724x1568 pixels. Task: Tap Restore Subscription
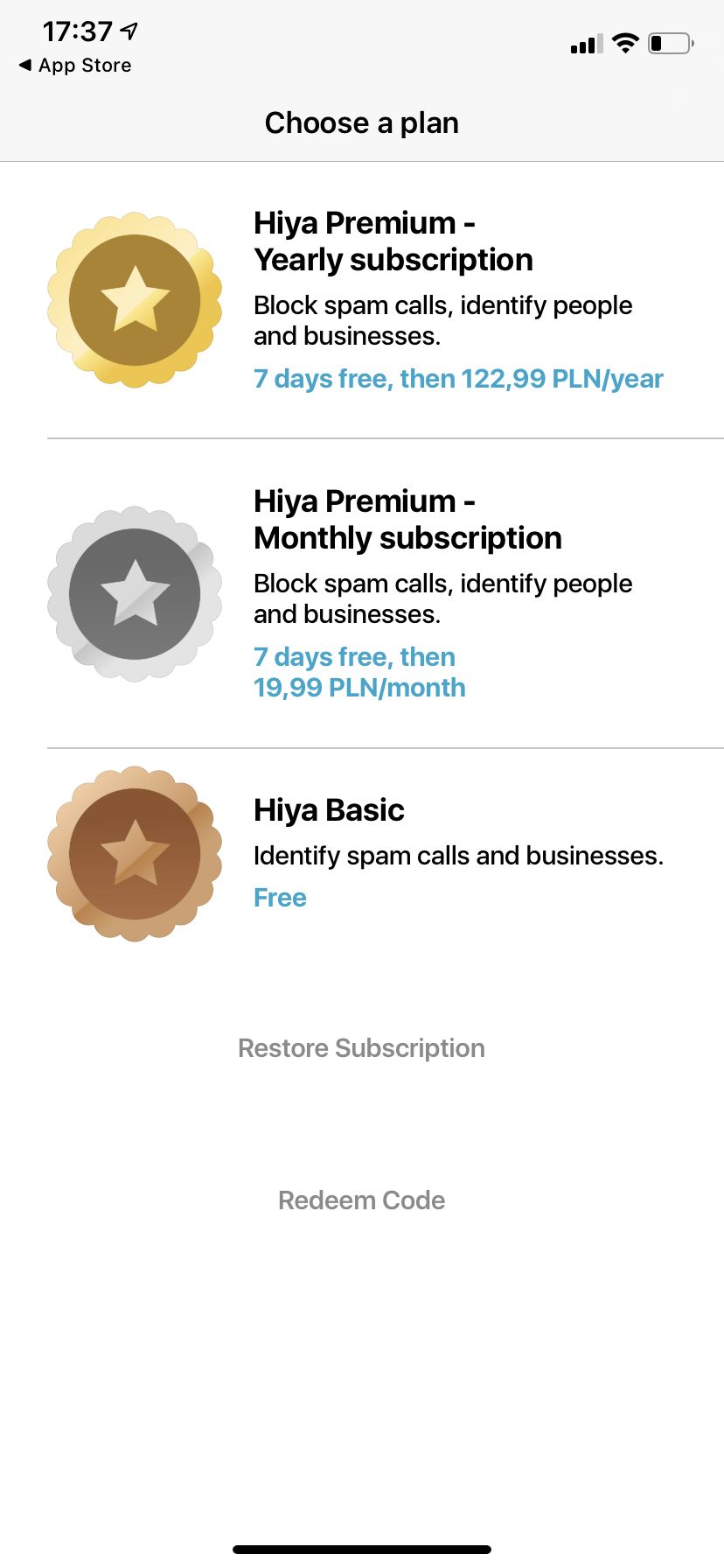click(361, 1048)
